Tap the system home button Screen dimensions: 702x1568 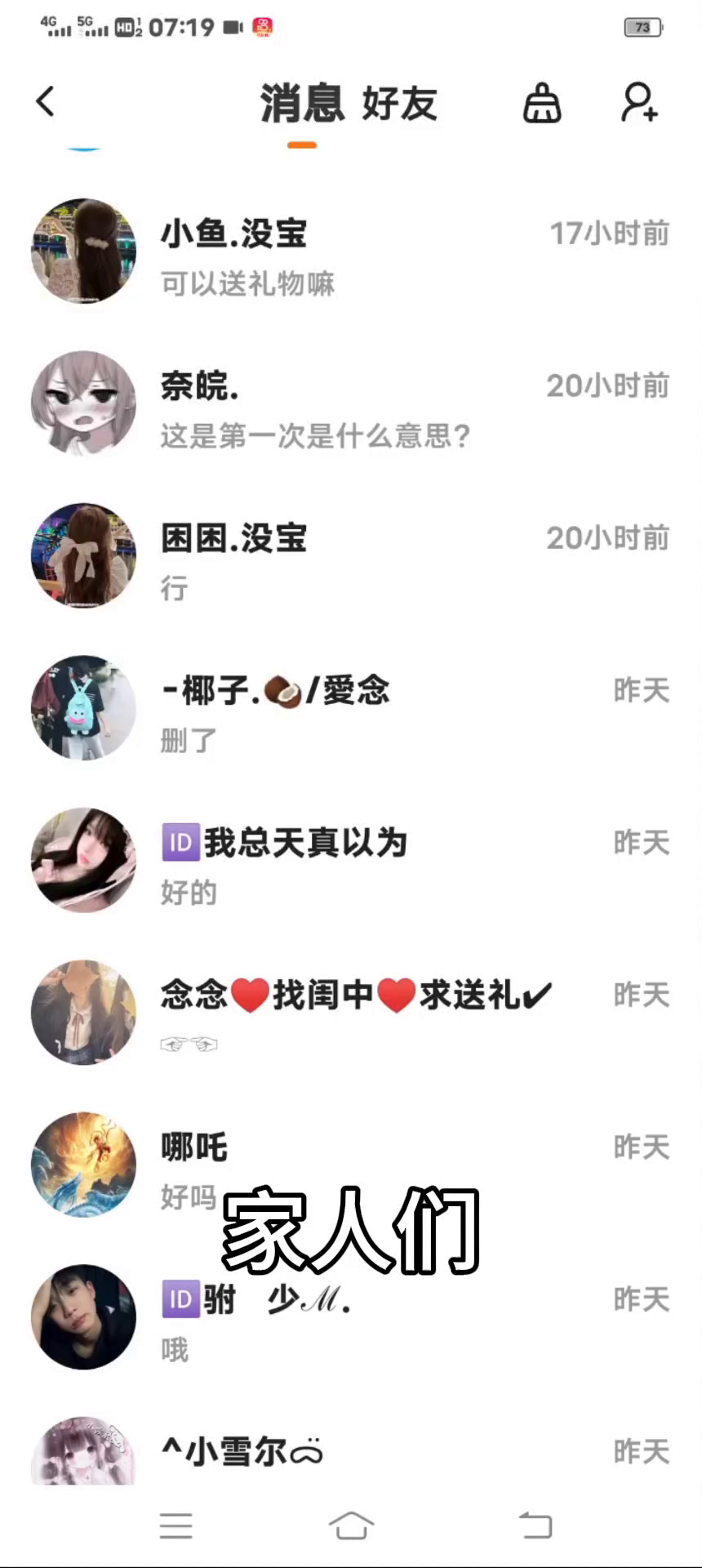(351, 1526)
